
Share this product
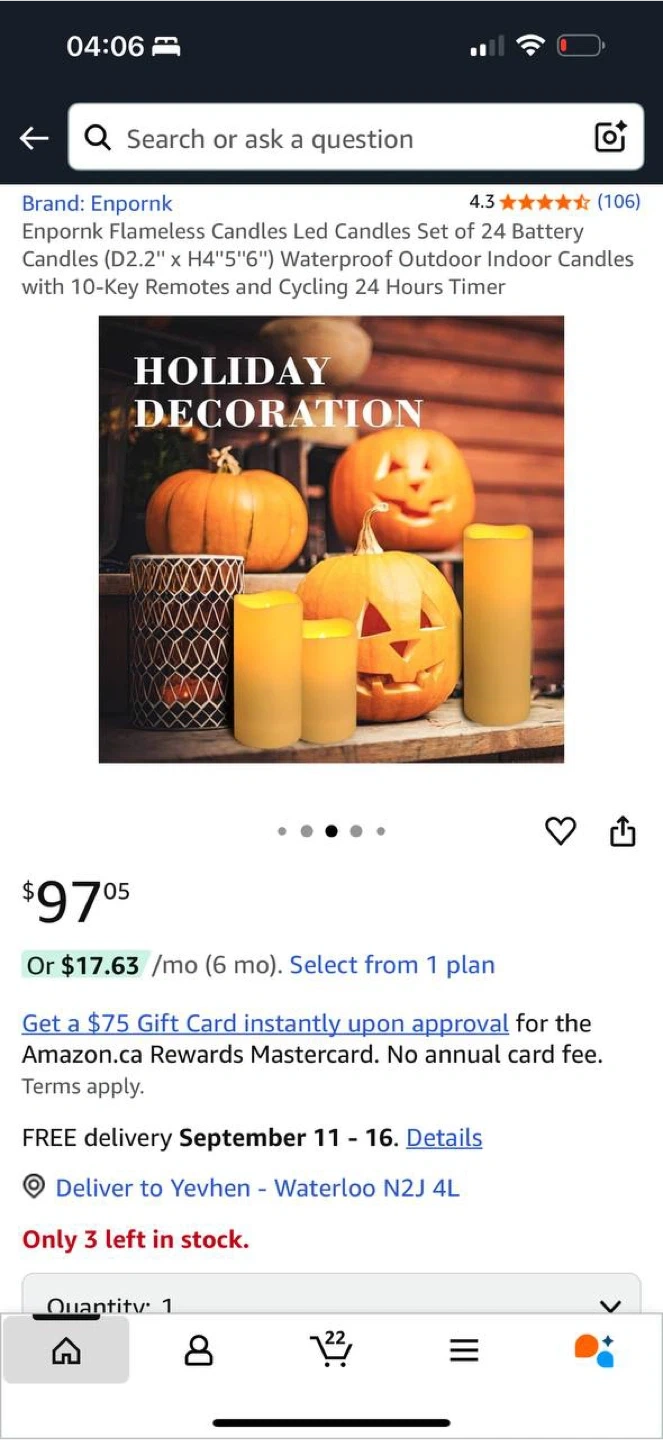[x=622, y=830]
